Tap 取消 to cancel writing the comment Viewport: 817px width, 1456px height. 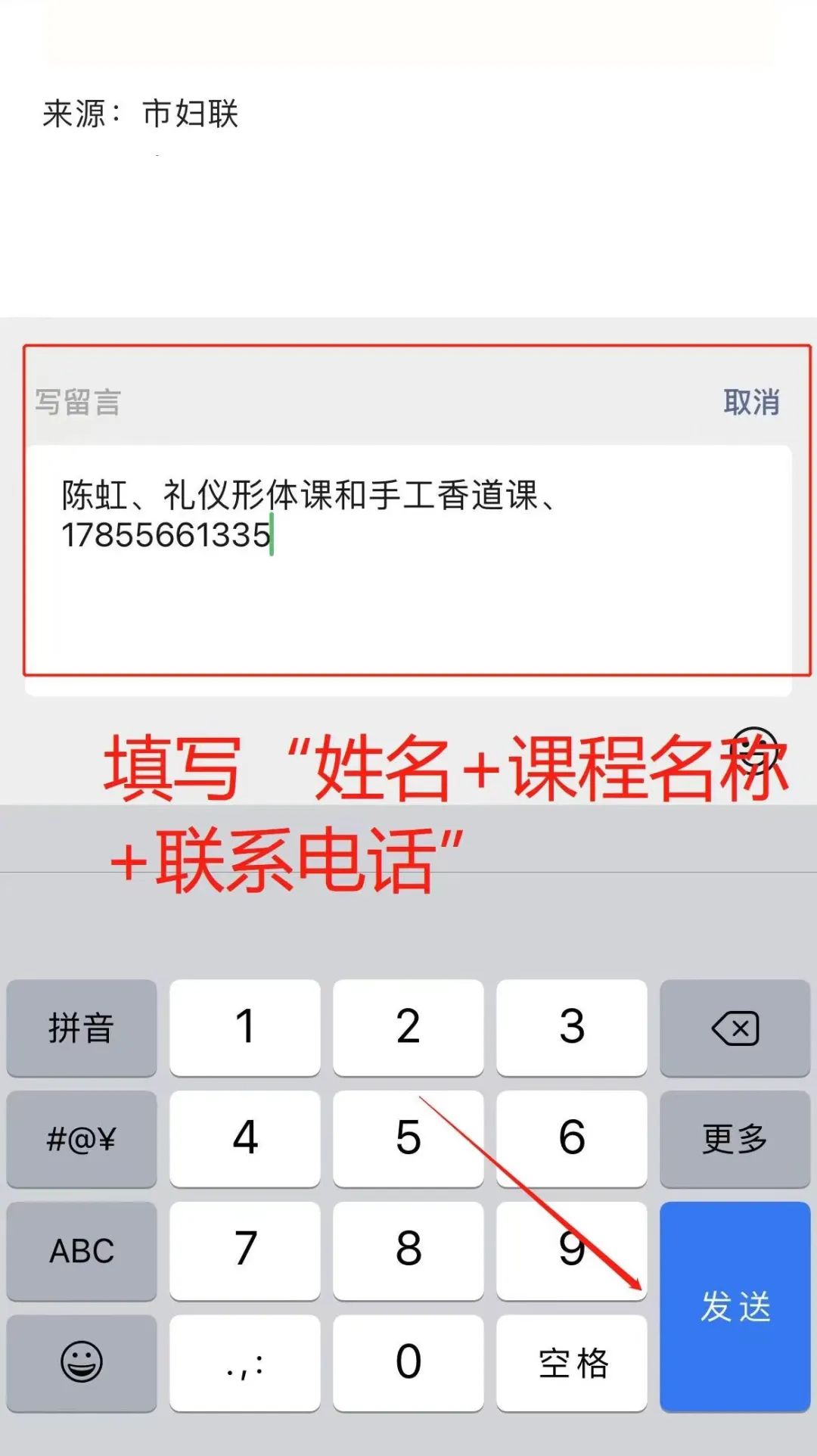751,402
